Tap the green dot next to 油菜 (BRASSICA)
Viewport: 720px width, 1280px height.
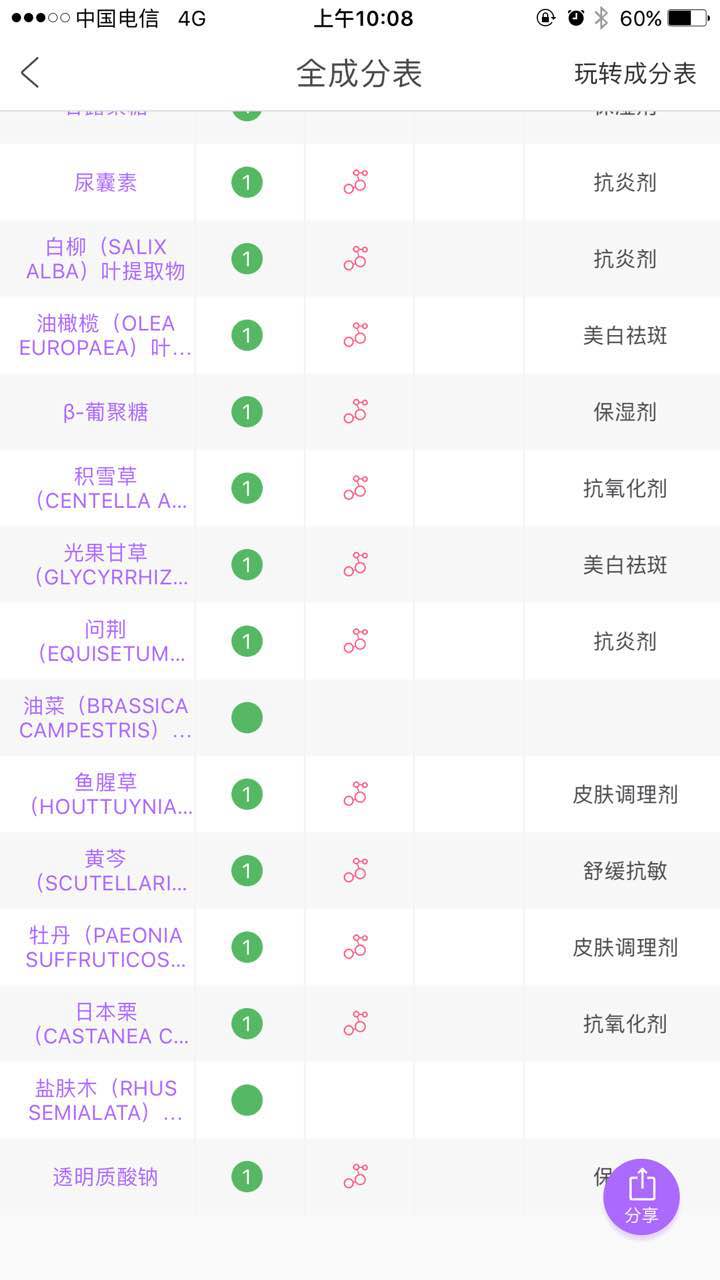click(x=247, y=717)
